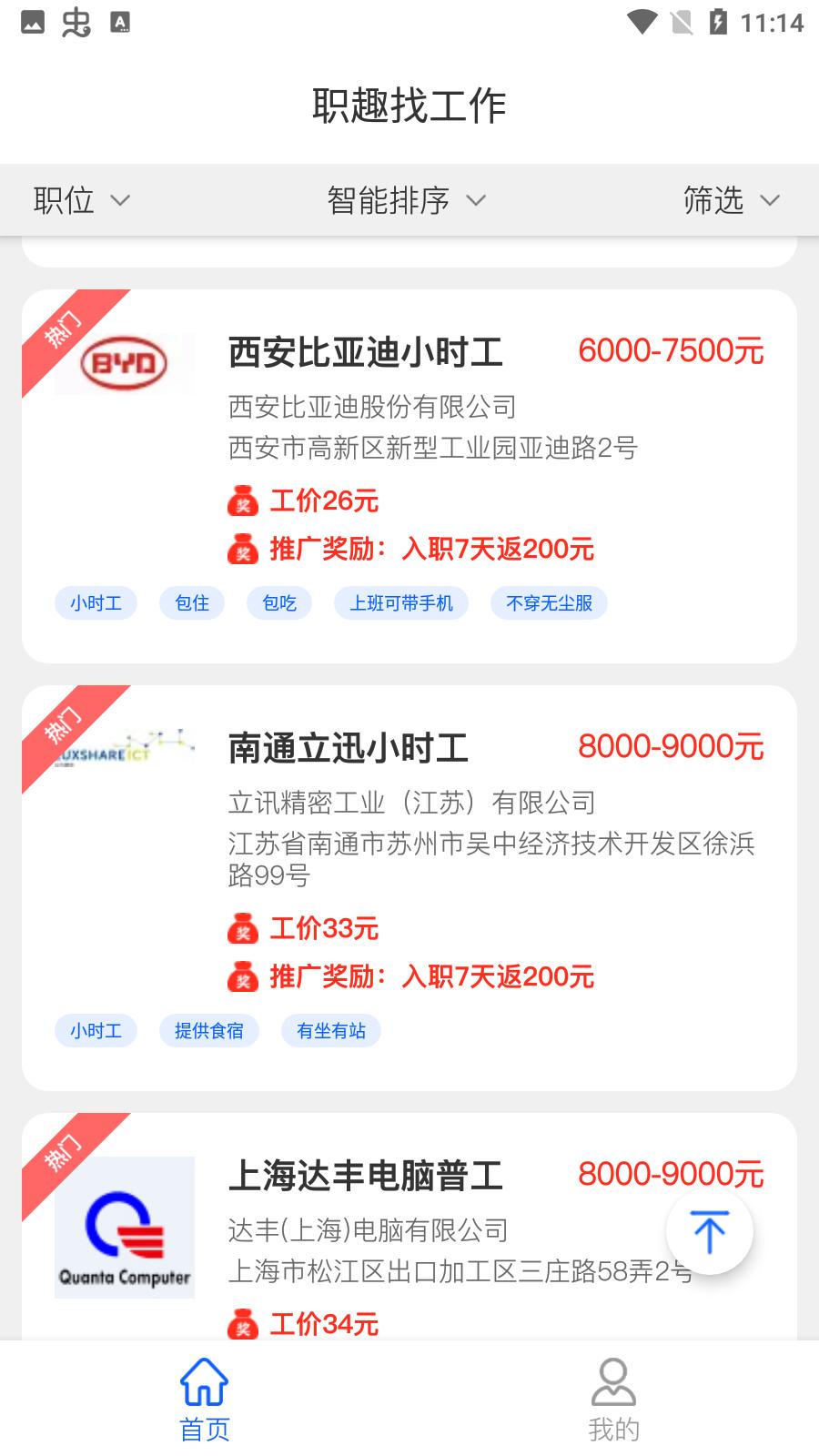Open the 筛选 filter options
The width and height of the screenshot is (819, 1456).
[731, 200]
